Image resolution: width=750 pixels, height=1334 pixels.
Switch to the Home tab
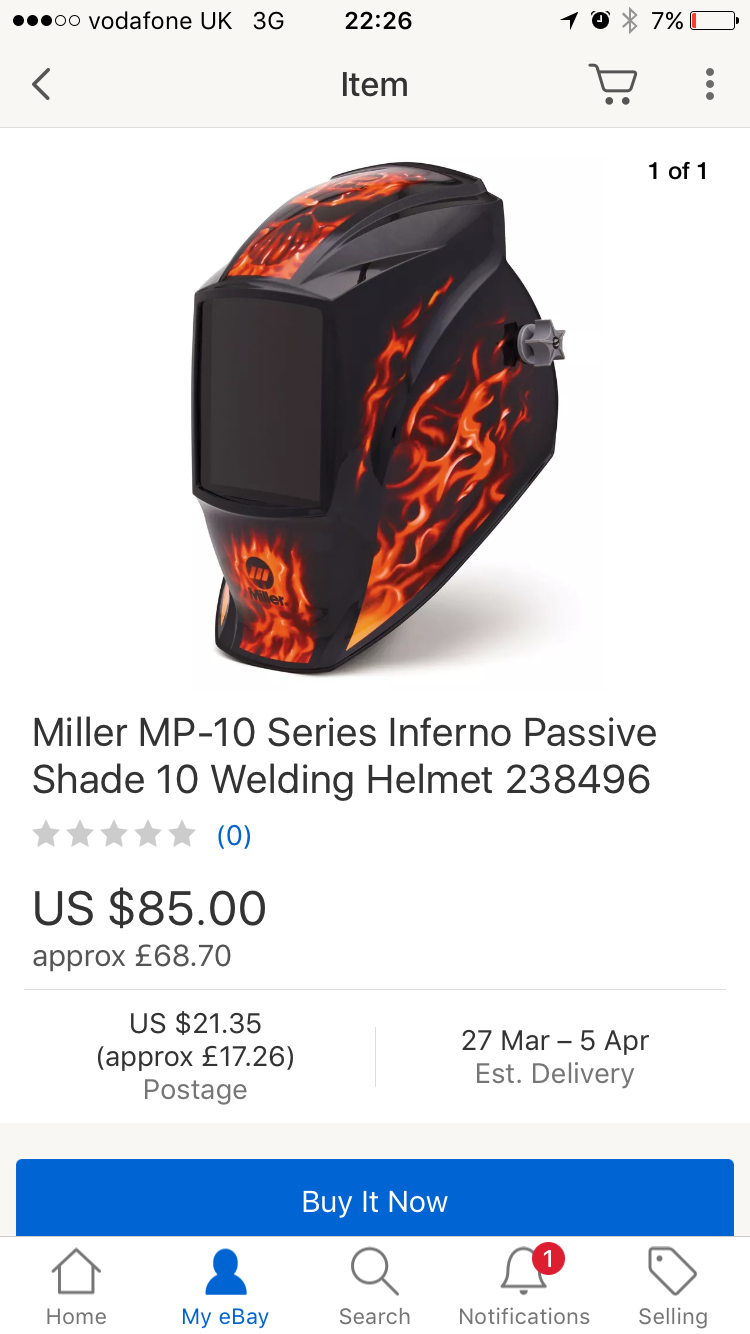76,1288
